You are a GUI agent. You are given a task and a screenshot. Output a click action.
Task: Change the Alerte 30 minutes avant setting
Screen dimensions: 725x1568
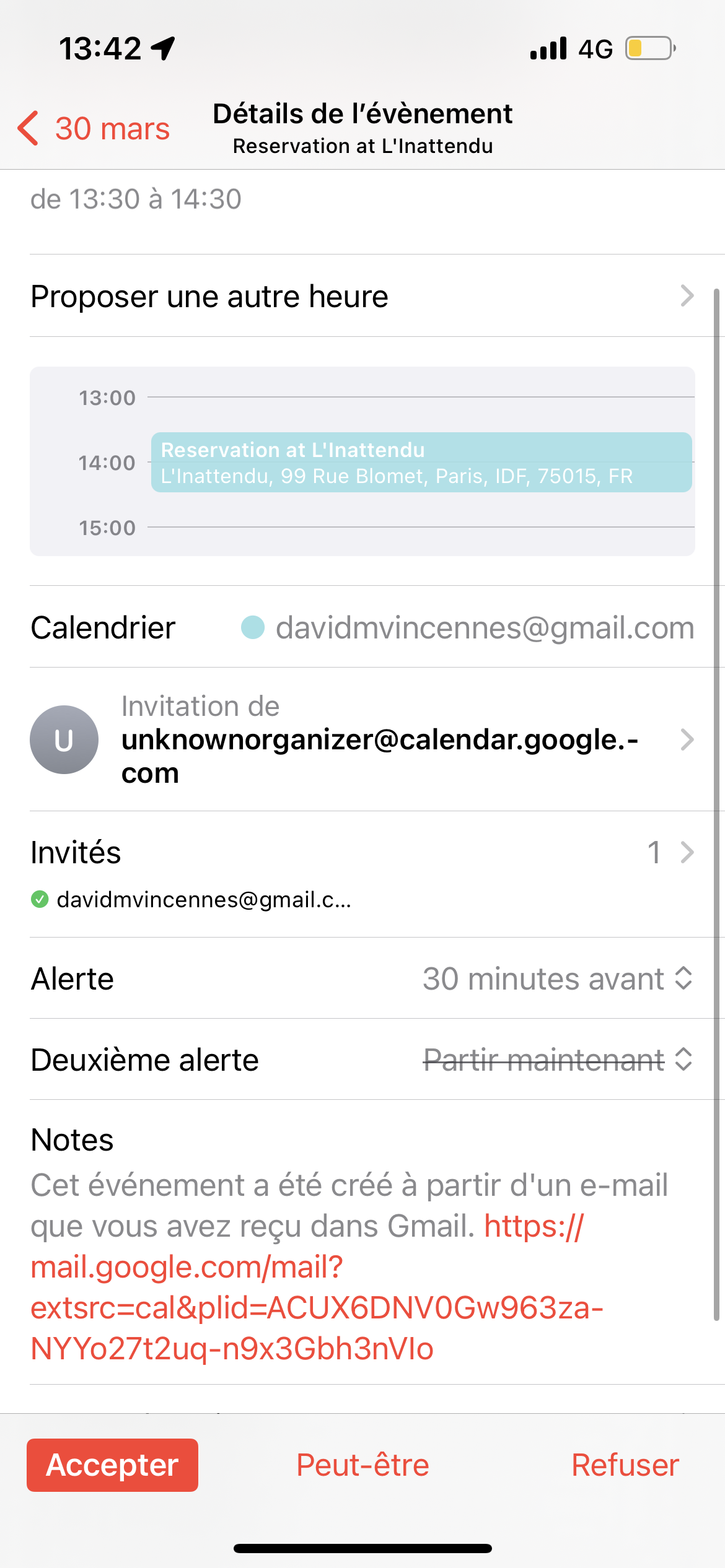[556, 979]
